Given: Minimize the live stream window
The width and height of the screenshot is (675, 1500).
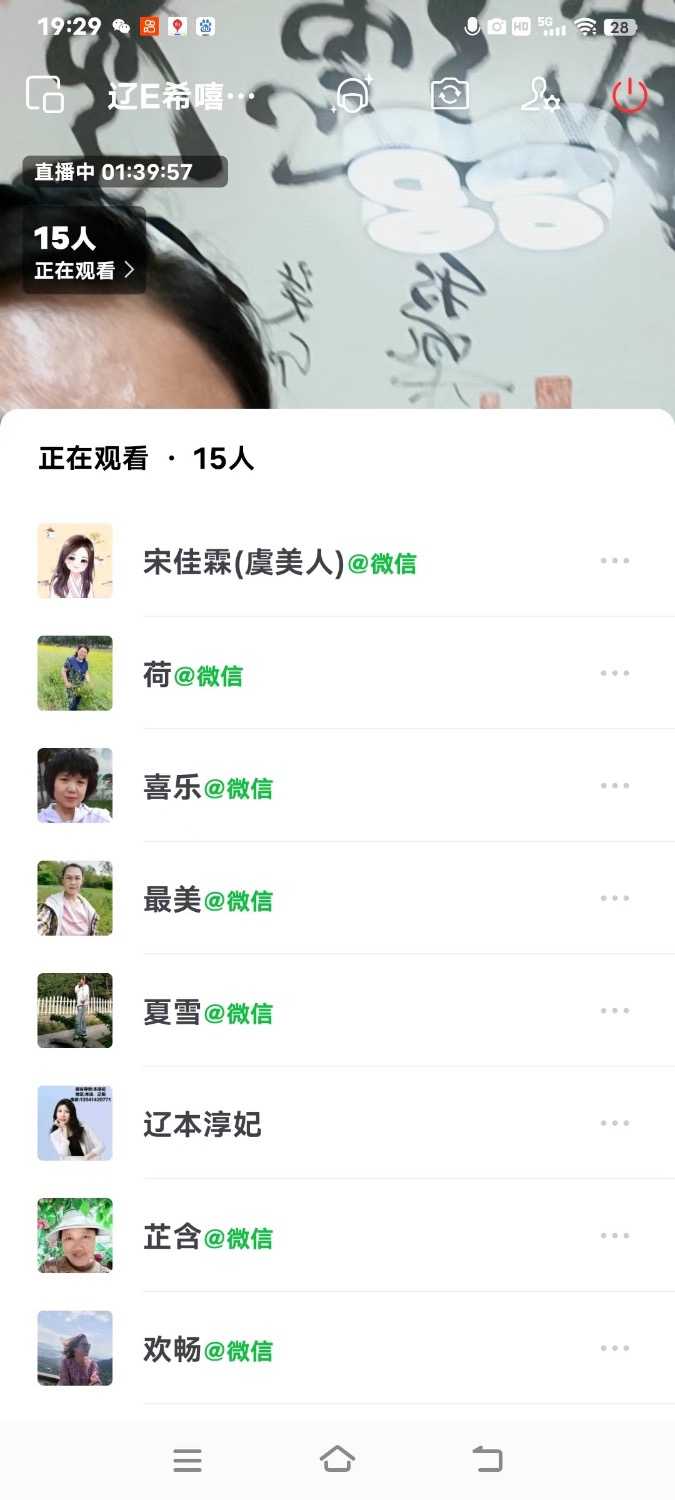Looking at the screenshot, I should 45,95.
